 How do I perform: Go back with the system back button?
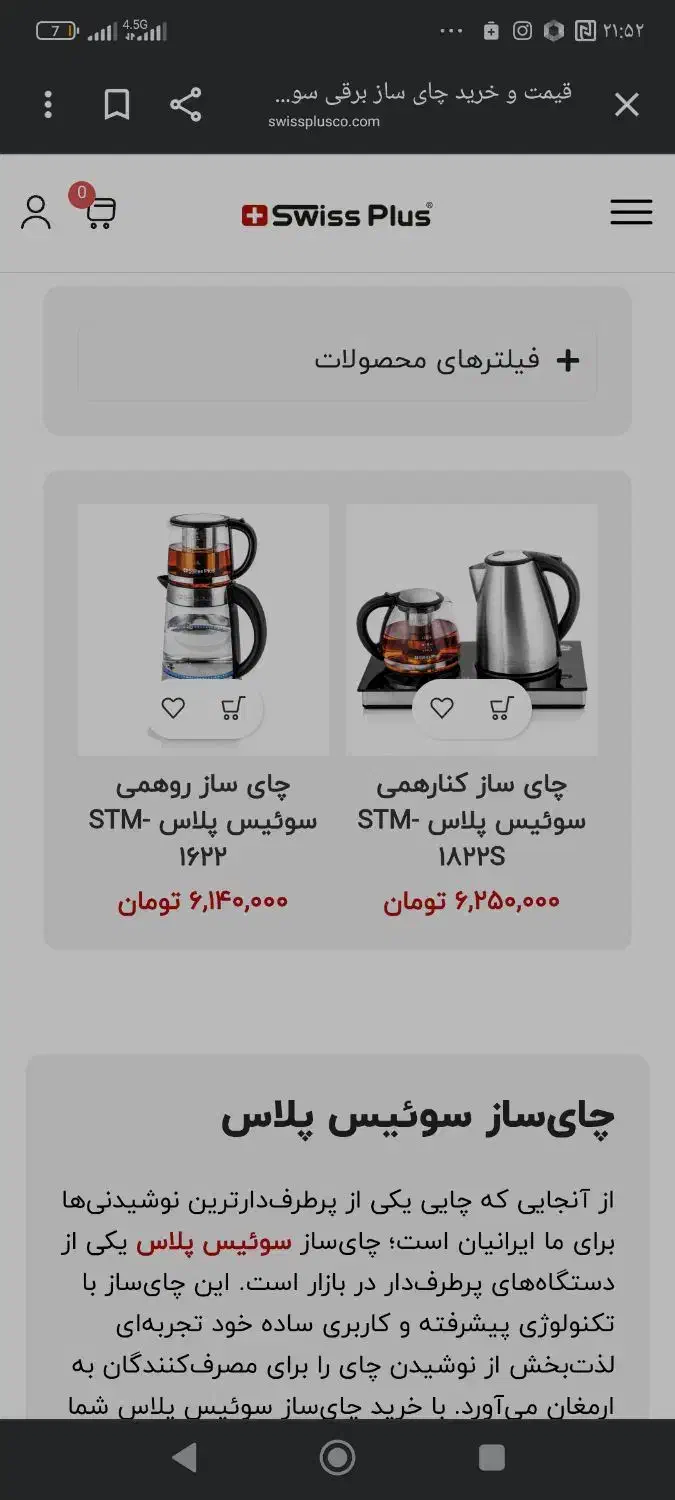(x=184, y=1458)
